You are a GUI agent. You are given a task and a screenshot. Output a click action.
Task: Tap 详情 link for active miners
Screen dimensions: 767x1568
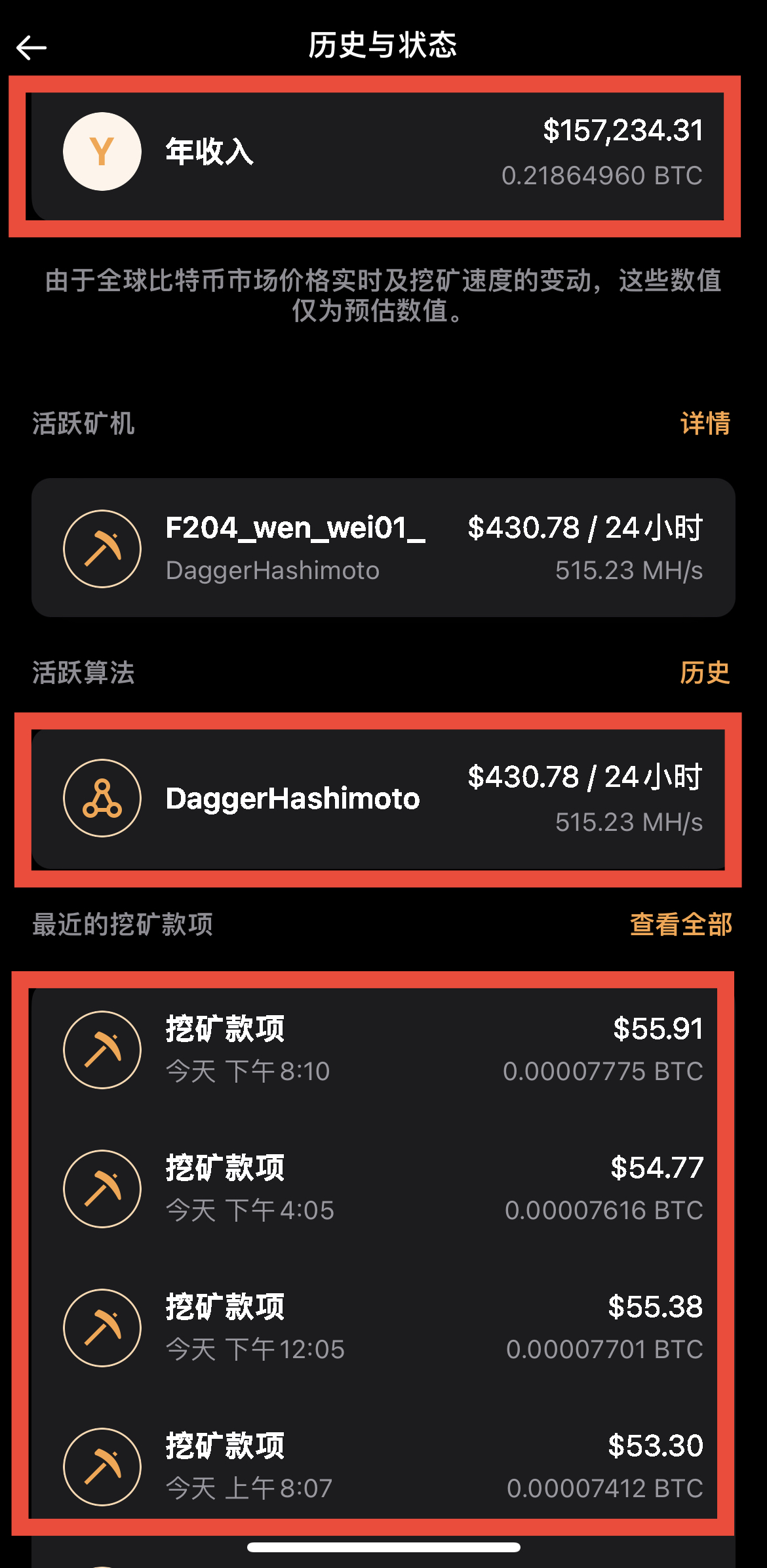(705, 424)
